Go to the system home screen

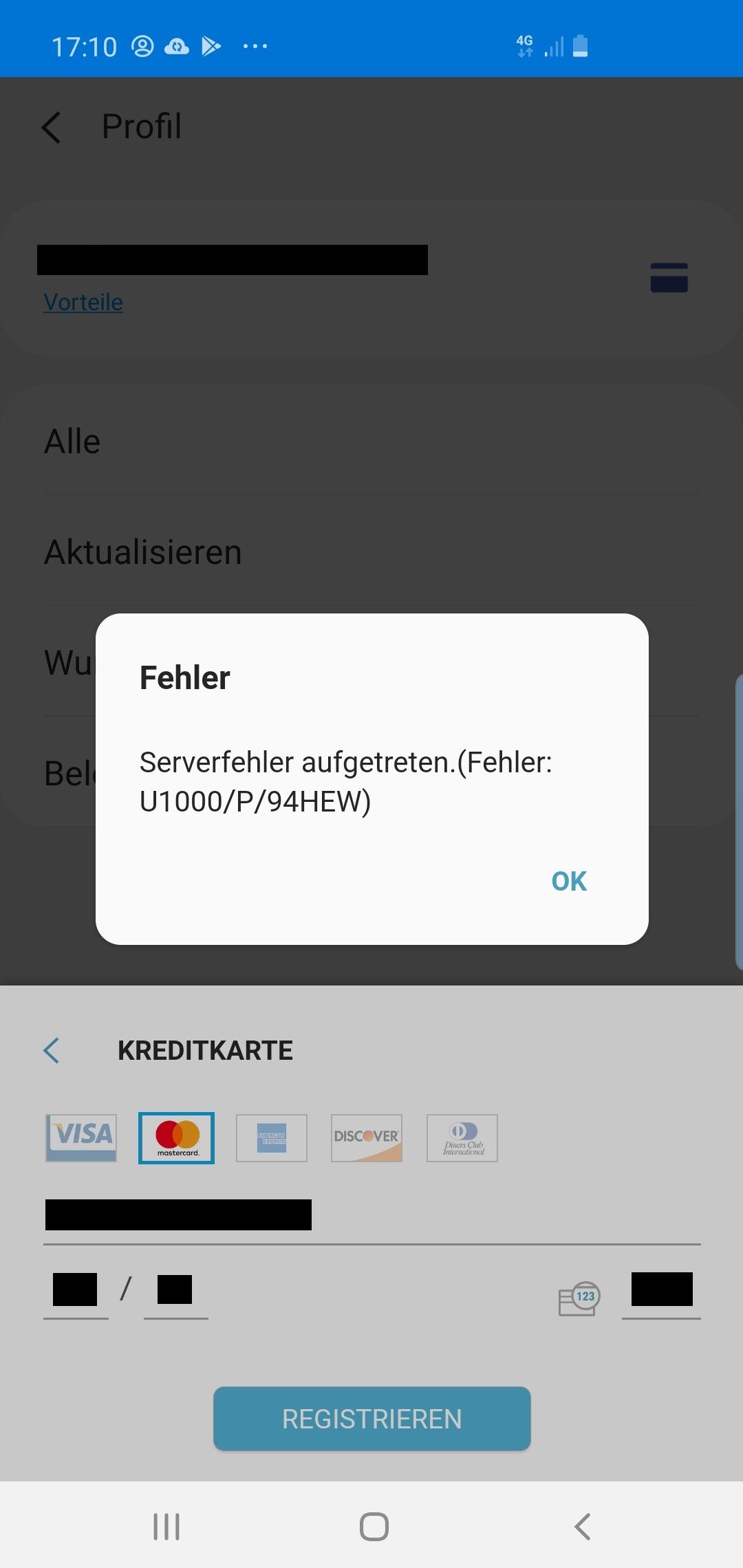coord(374,1526)
